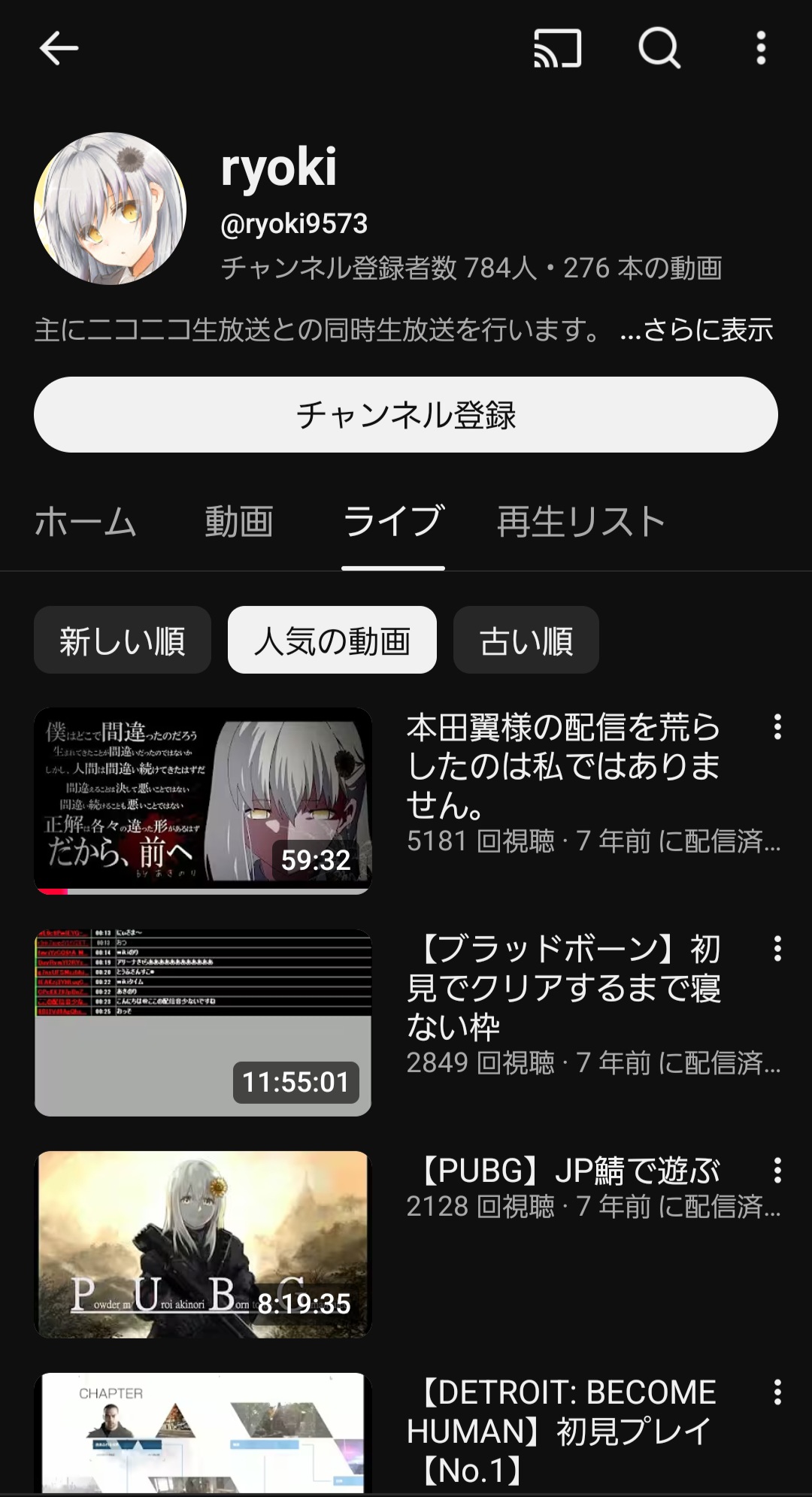Screen dimensions: 812x1497
Task: Open the cast to device icon
Action: pos(557,49)
